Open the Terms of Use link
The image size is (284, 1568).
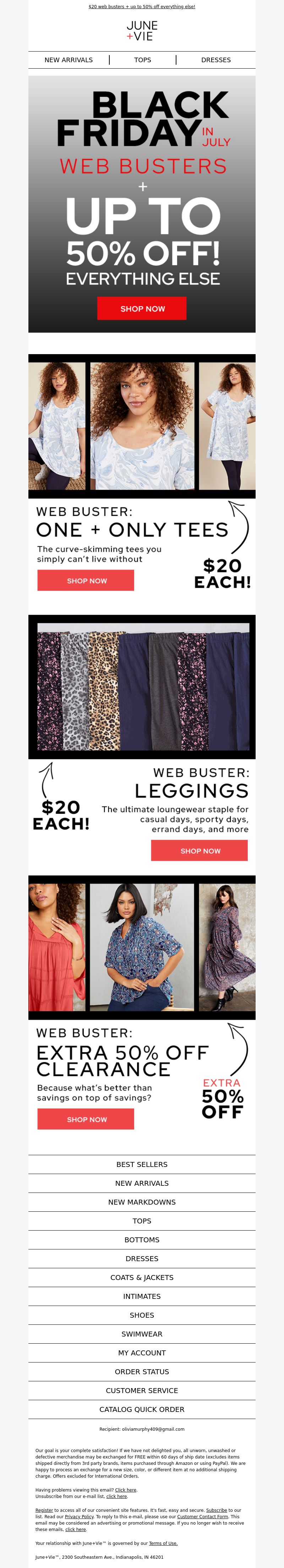[x=163, y=1543]
